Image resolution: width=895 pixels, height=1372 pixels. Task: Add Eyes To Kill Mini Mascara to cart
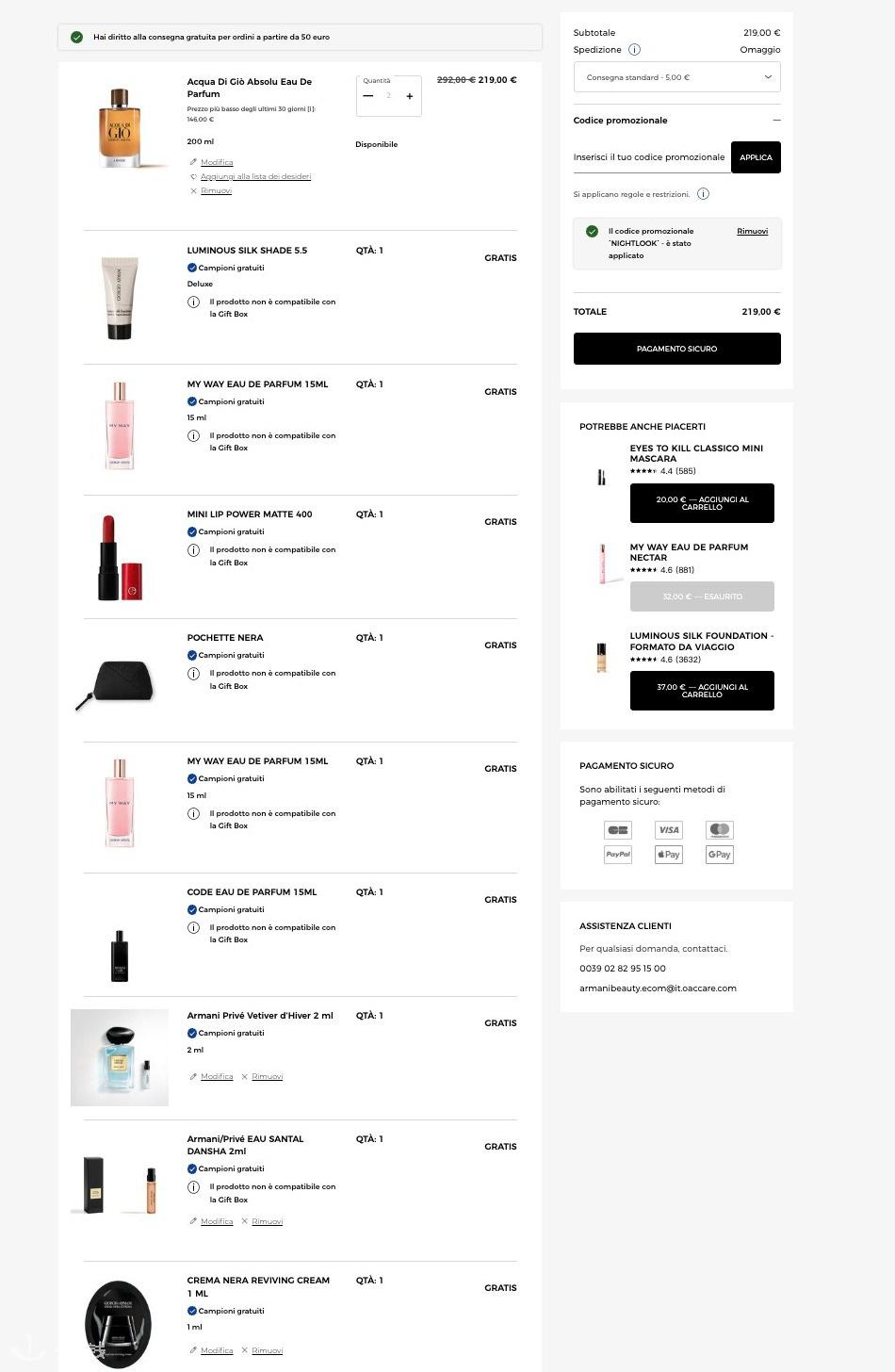pyautogui.click(x=702, y=503)
